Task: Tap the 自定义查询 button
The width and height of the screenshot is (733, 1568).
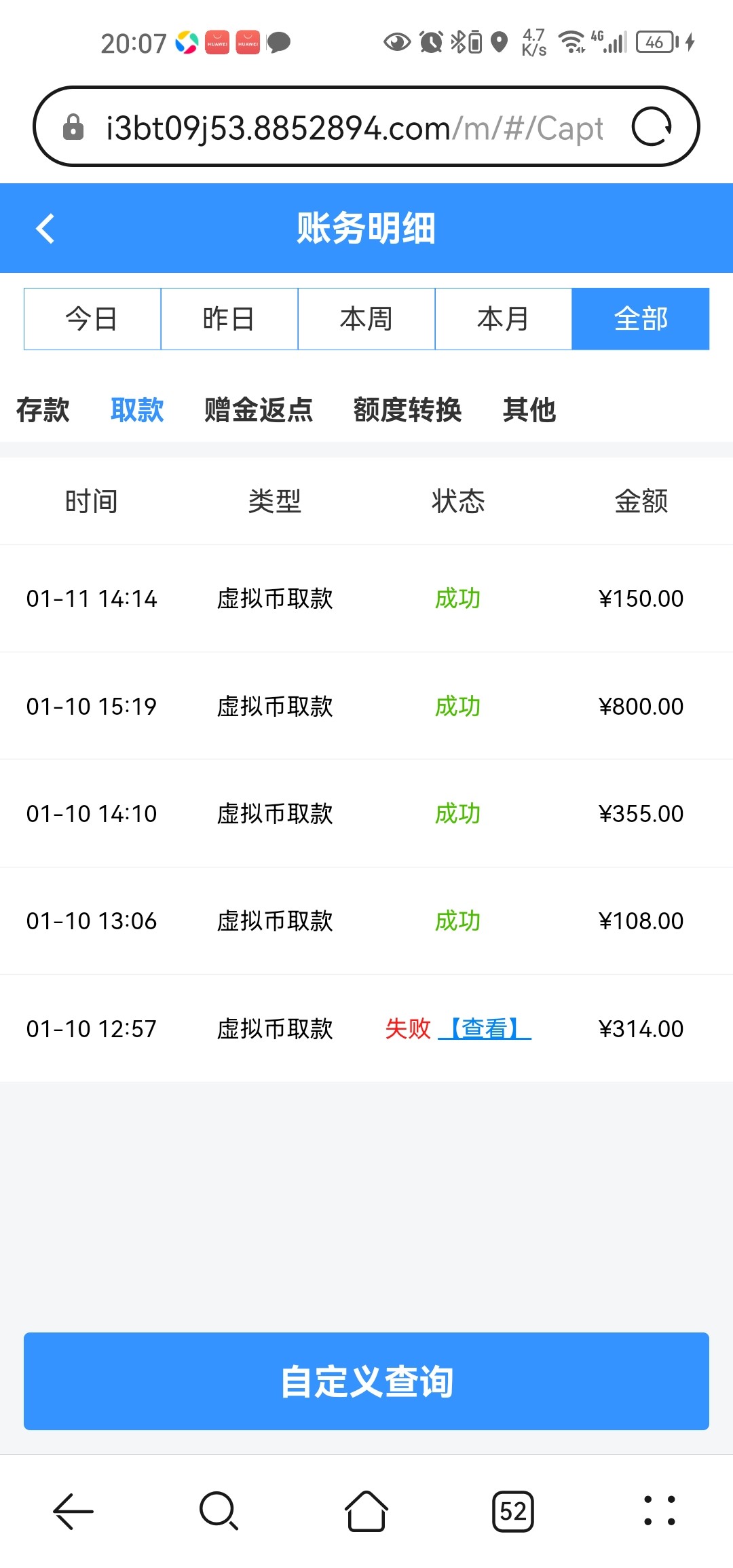Action: pyautogui.click(x=366, y=1381)
